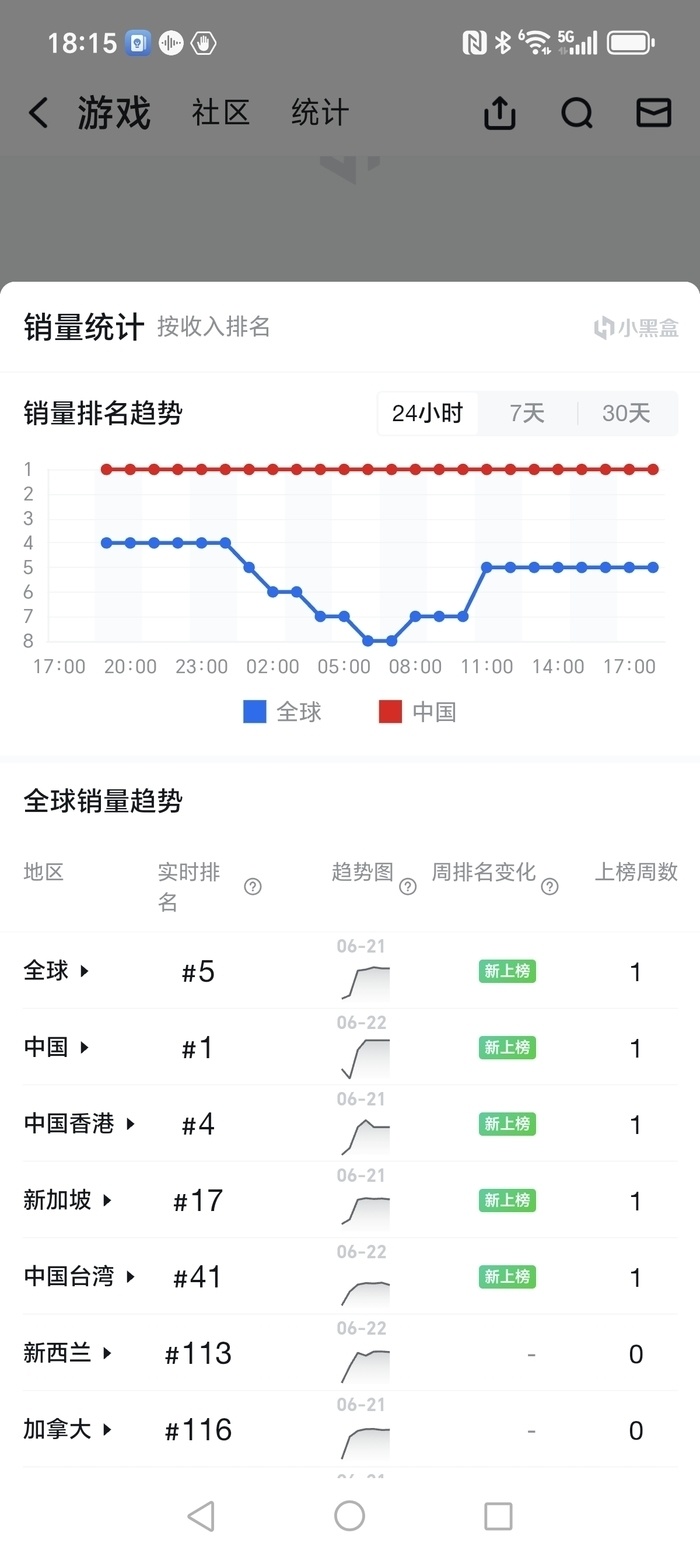This screenshot has height=1554, width=700.
Task: Show help for 周排名变化
Action: [550, 886]
